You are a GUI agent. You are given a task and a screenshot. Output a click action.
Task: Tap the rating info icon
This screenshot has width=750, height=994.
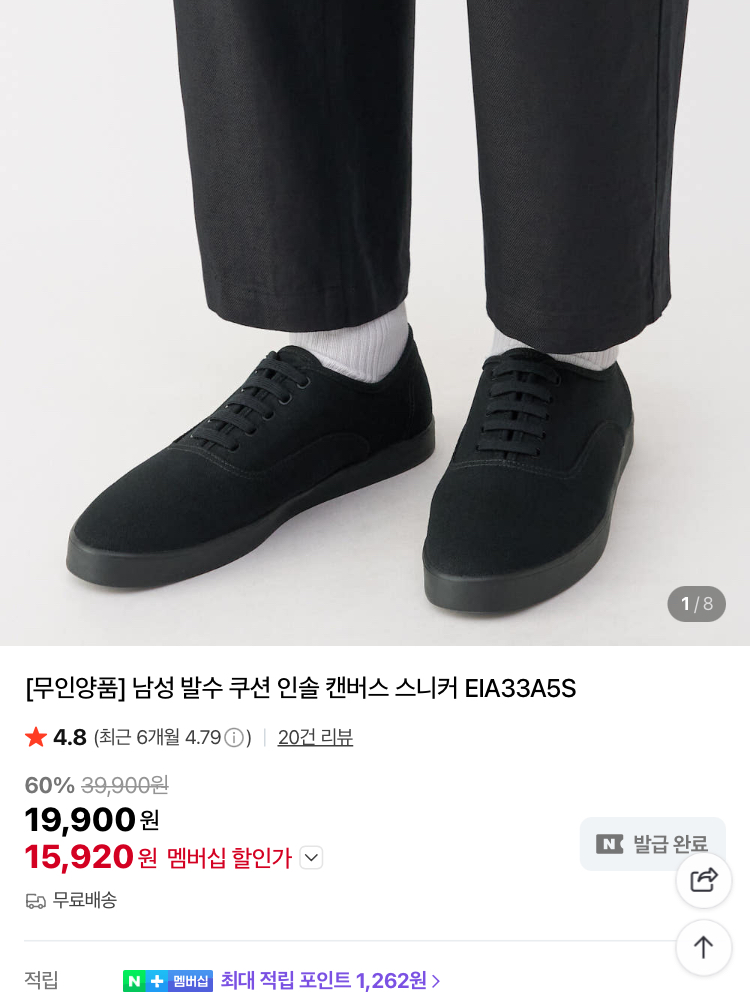point(234,738)
